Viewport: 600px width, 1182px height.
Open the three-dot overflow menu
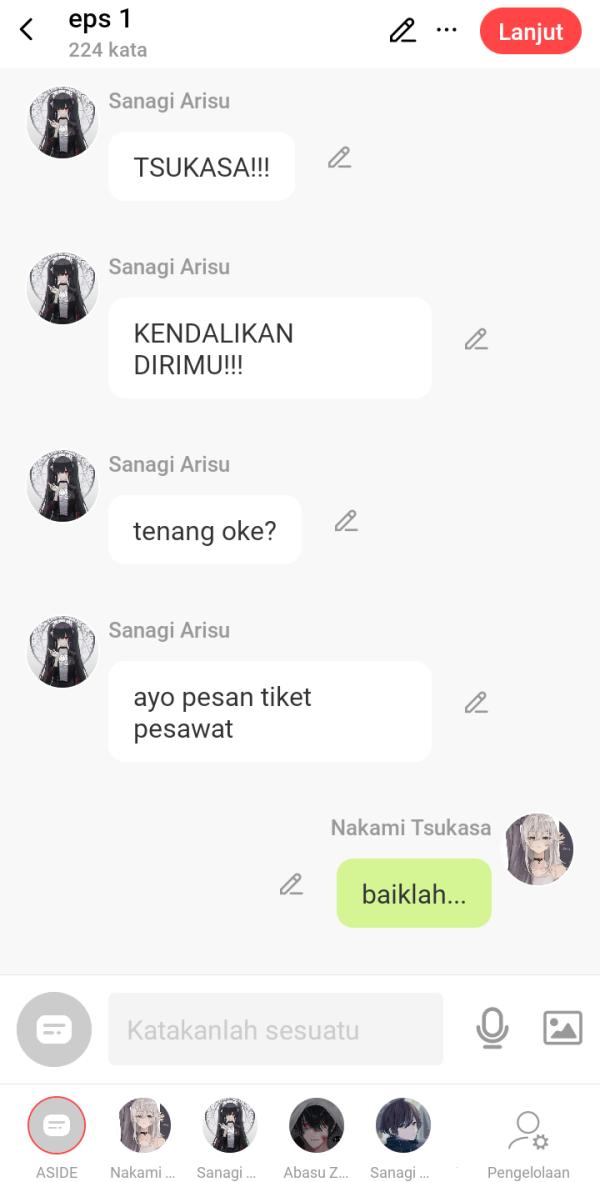447,30
